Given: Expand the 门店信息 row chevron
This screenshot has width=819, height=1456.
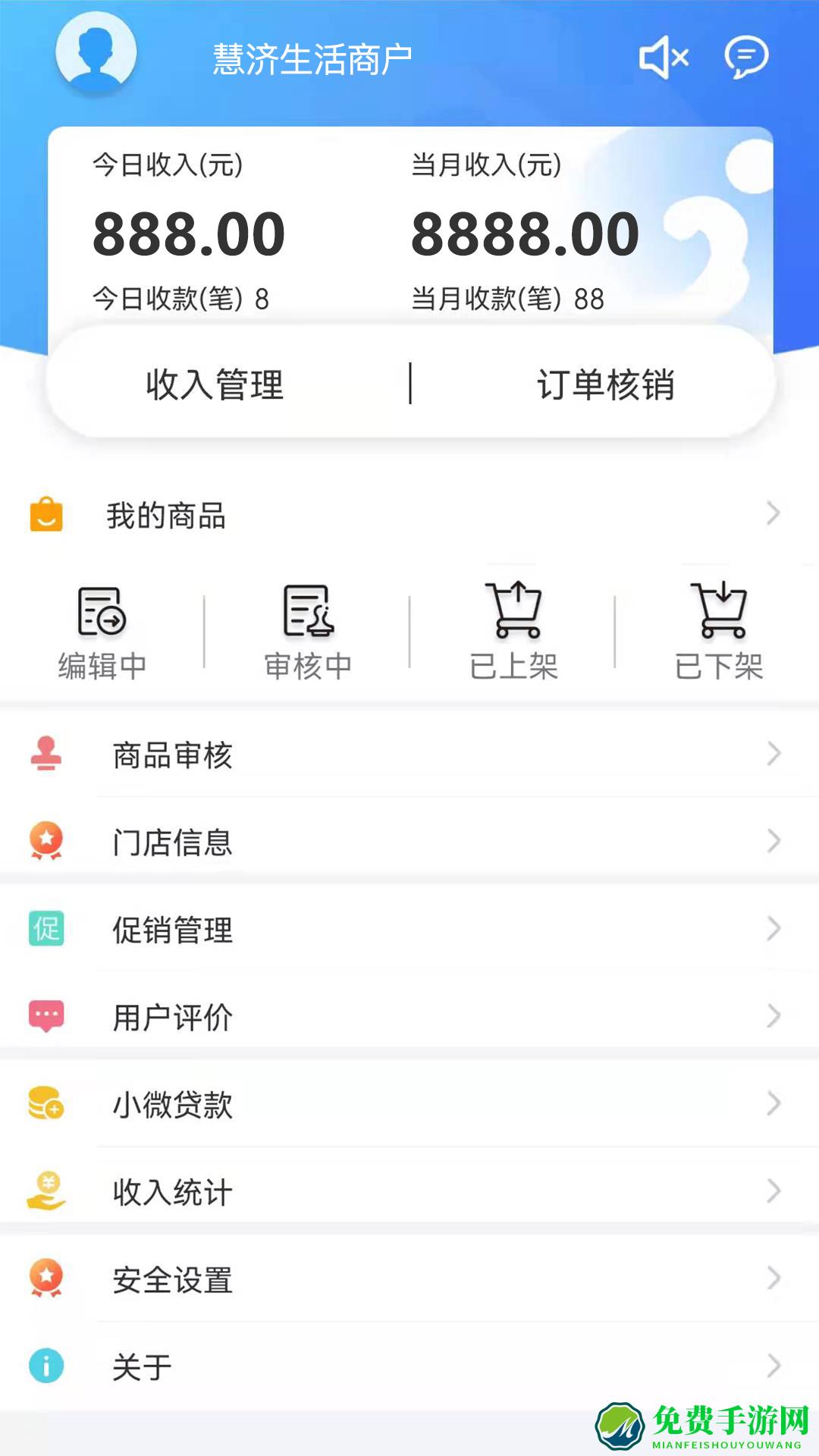Looking at the screenshot, I should click(775, 842).
